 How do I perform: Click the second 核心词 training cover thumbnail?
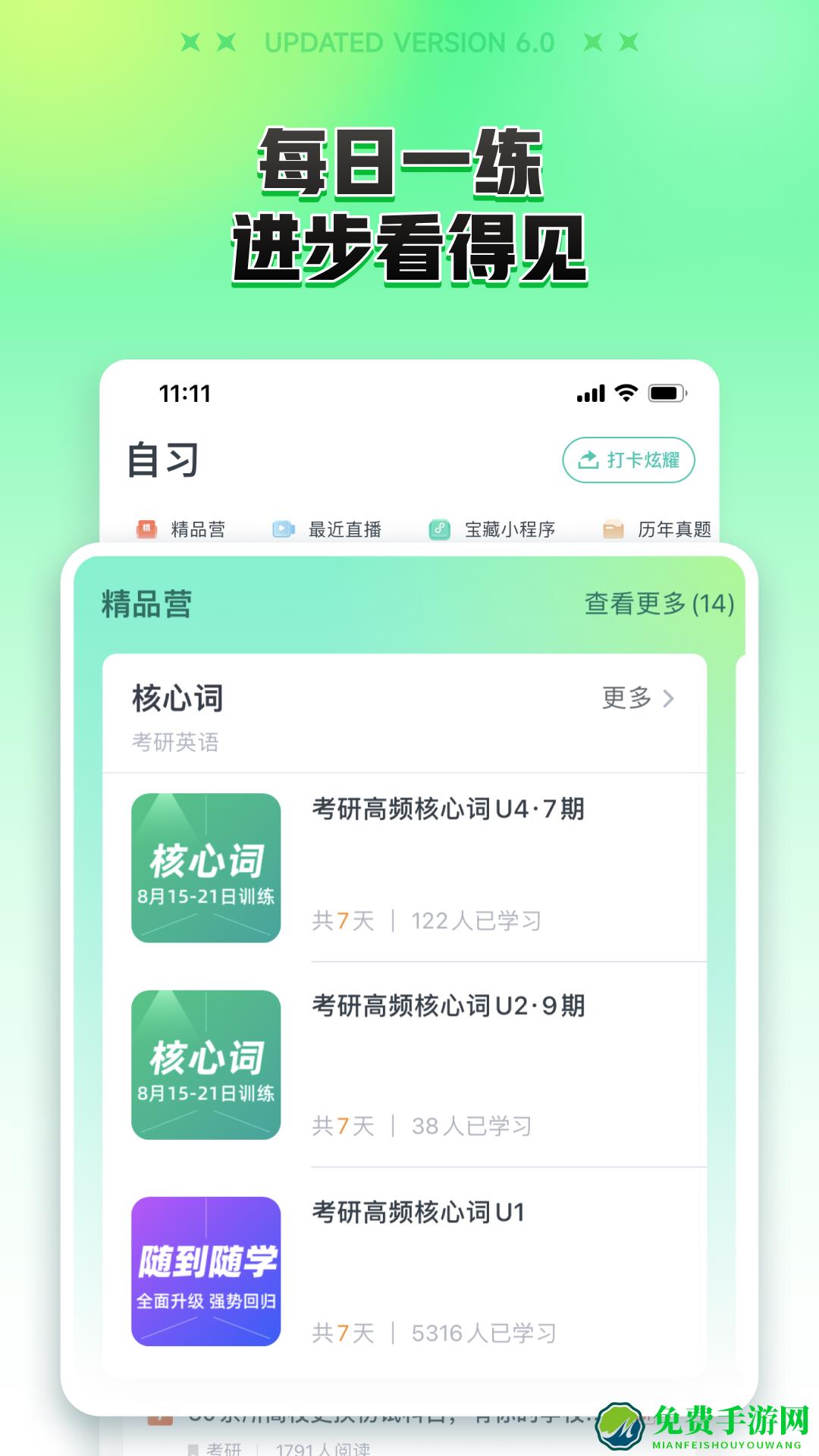pos(207,1065)
